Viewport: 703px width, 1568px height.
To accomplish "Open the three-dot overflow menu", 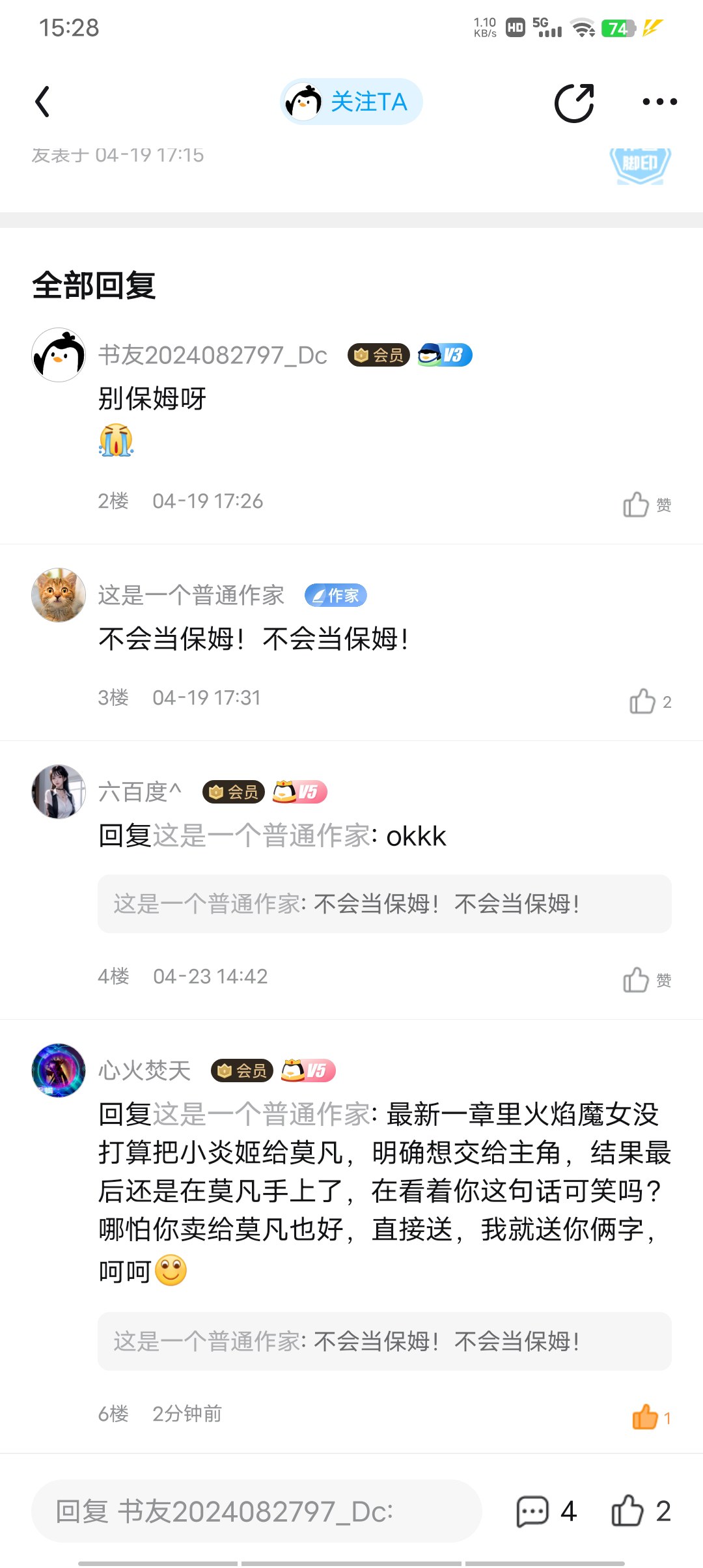I will pyautogui.click(x=659, y=102).
